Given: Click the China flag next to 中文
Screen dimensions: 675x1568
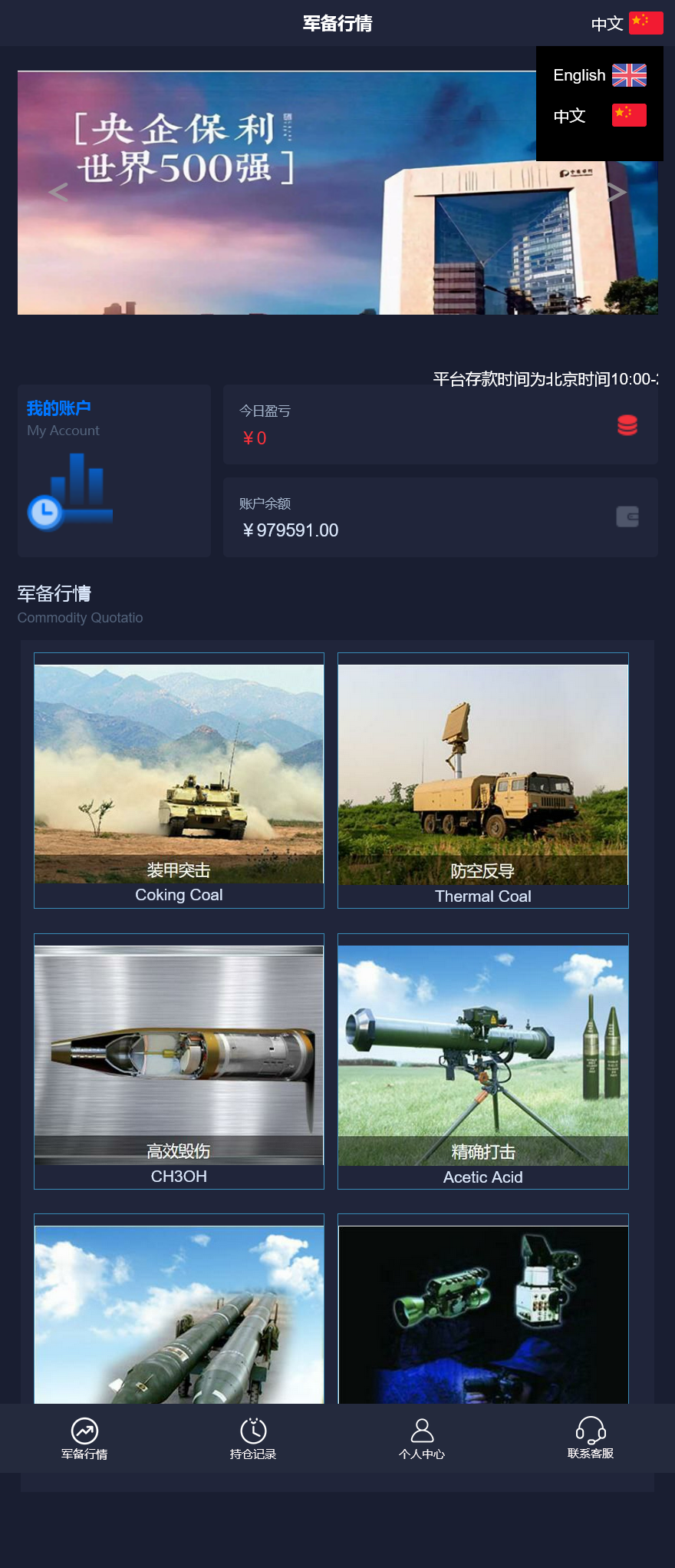Looking at the screenshot, I should click(646, 24).
